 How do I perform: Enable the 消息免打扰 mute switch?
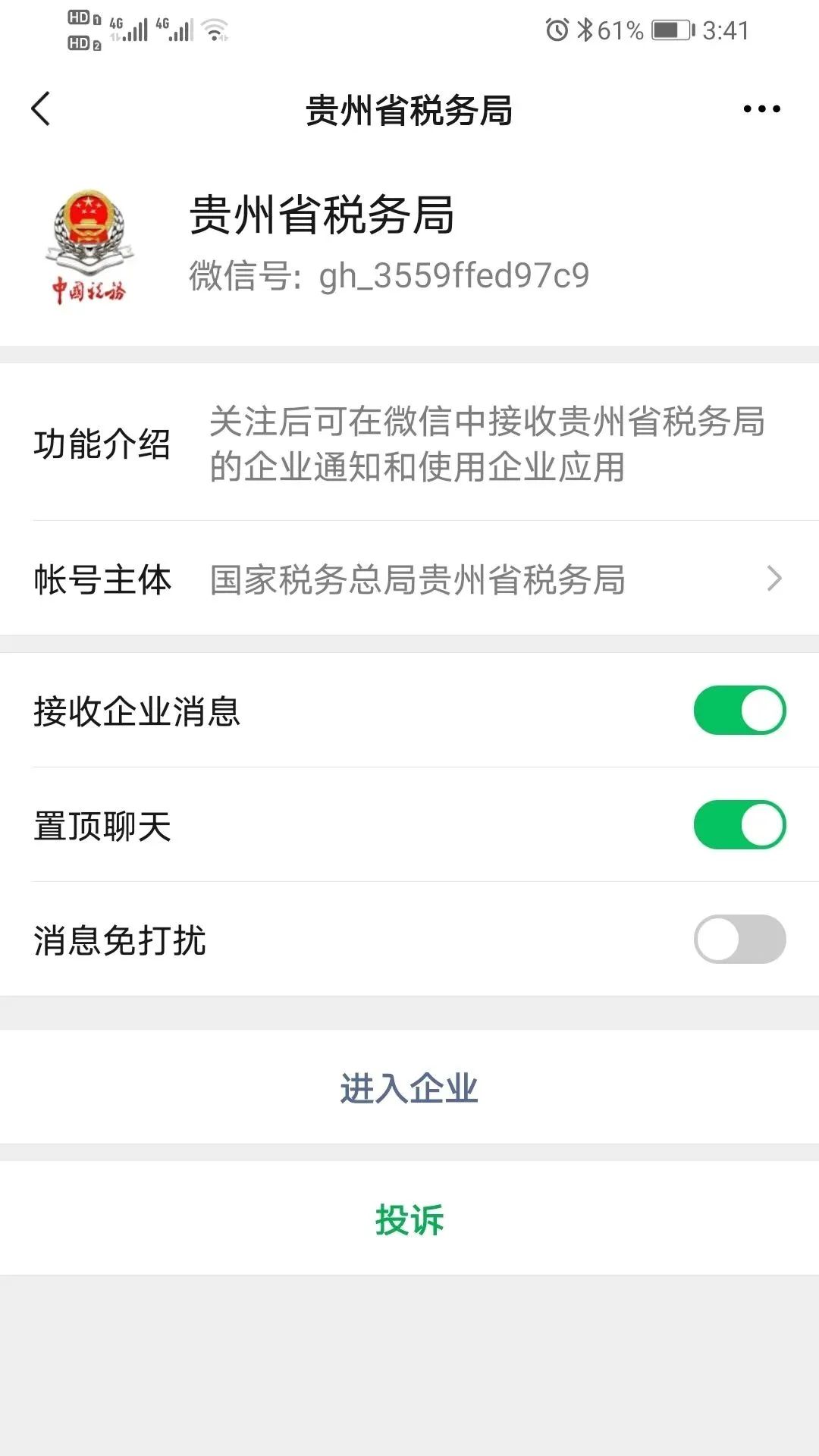739,940
